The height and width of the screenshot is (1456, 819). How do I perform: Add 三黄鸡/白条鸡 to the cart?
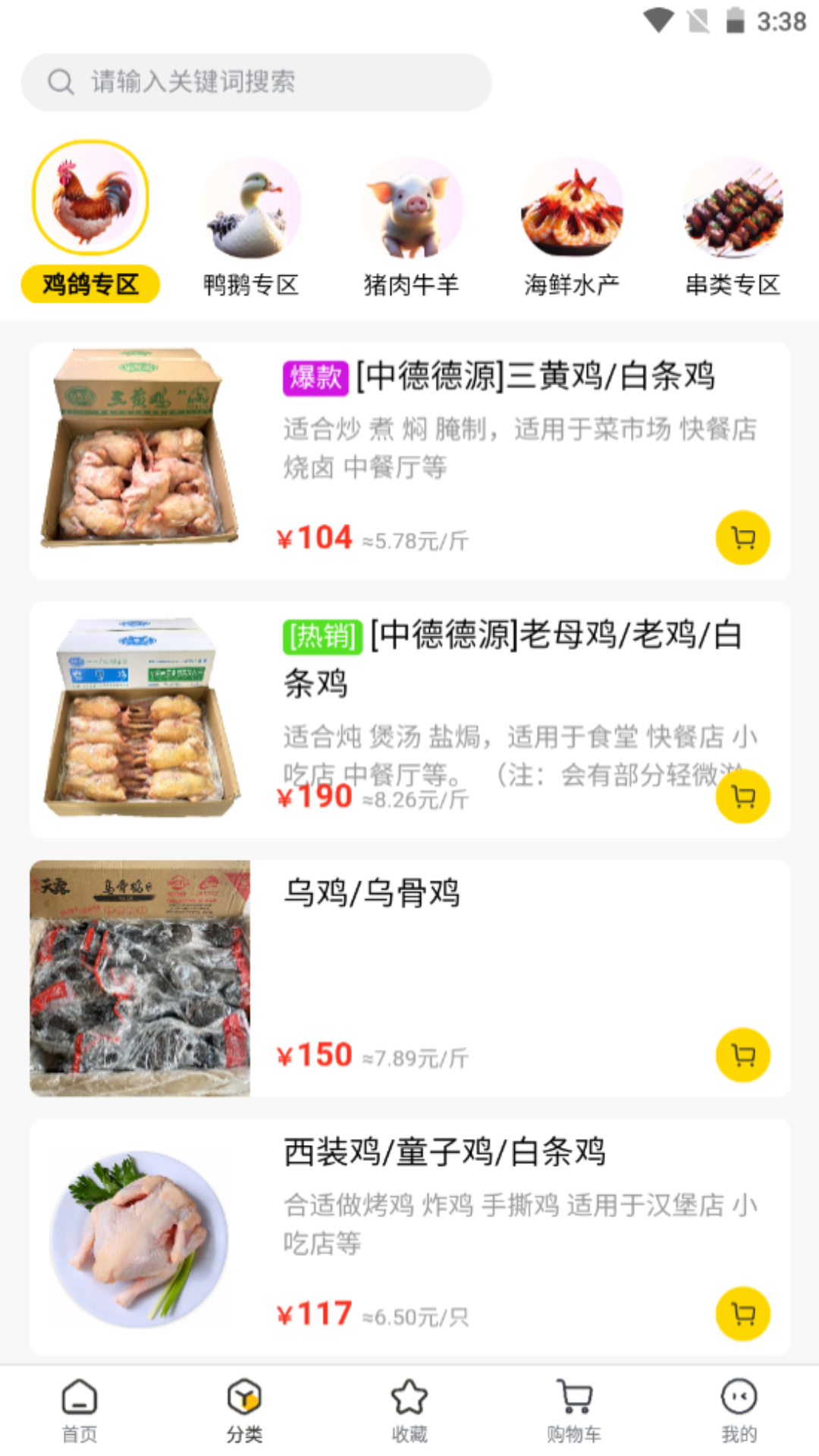click(x=743, y=538)
